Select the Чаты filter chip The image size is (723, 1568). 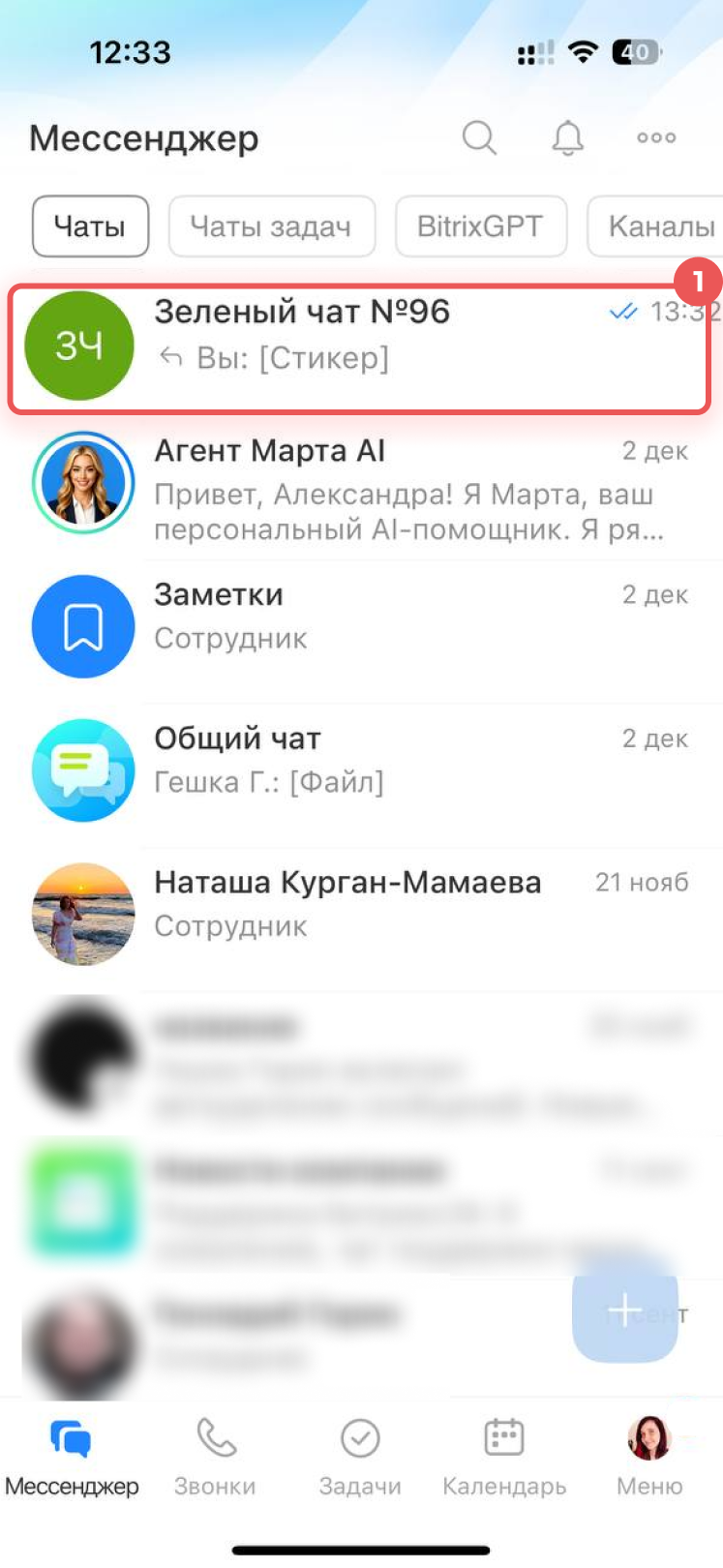point(90,226)
